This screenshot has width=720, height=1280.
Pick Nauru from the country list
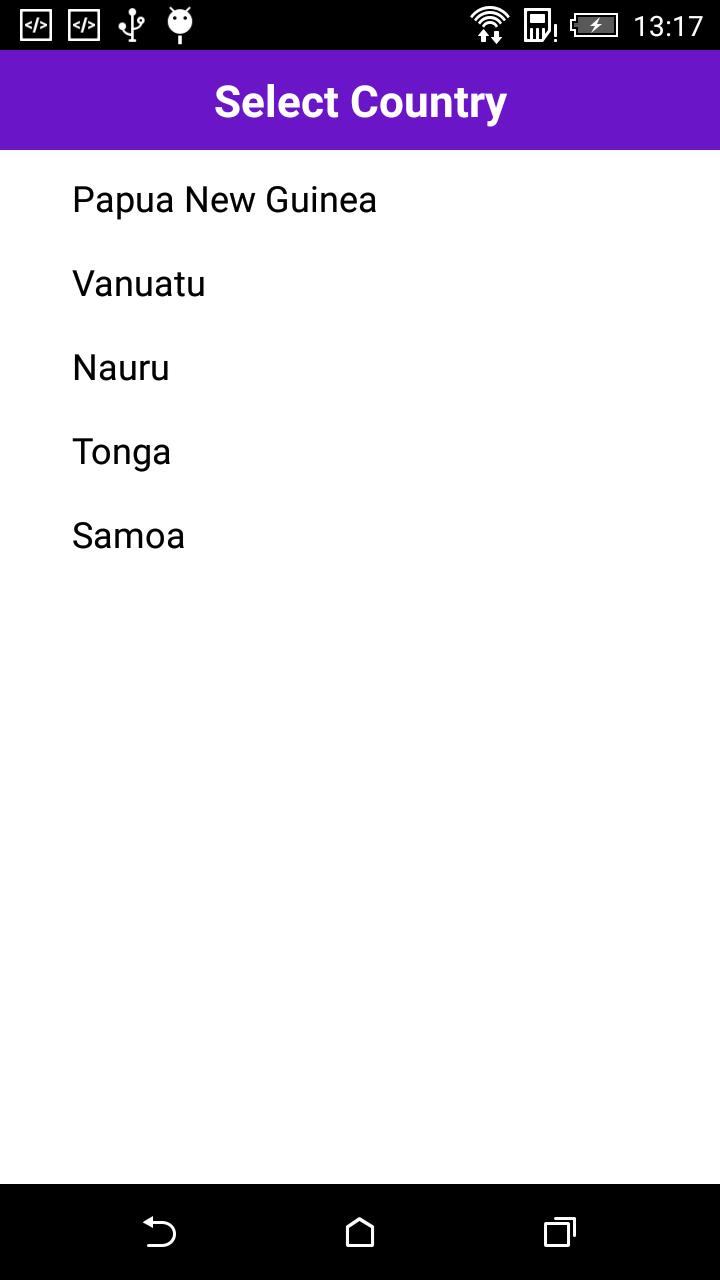[121, 368]
